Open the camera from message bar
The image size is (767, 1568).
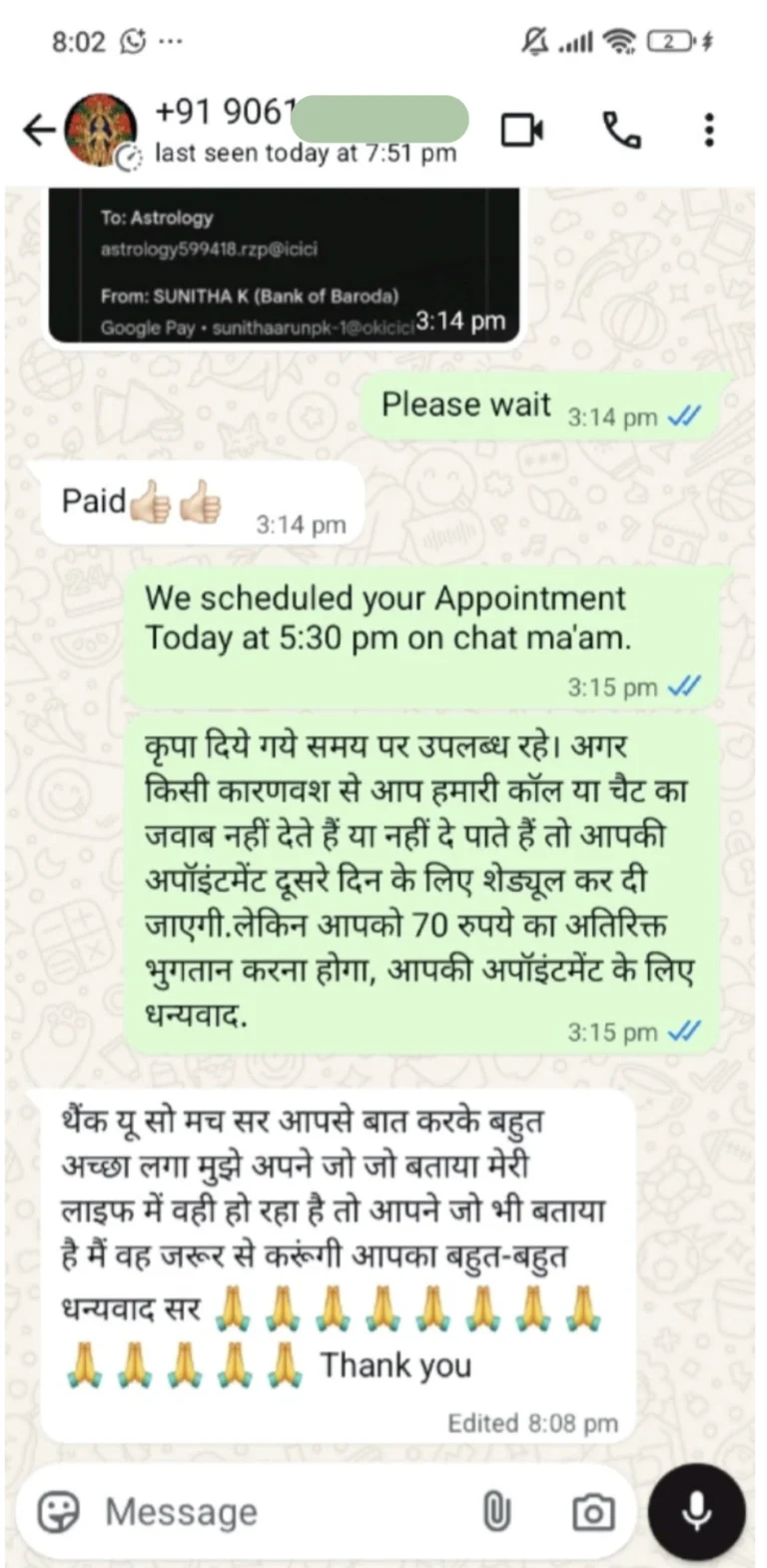592,1512
